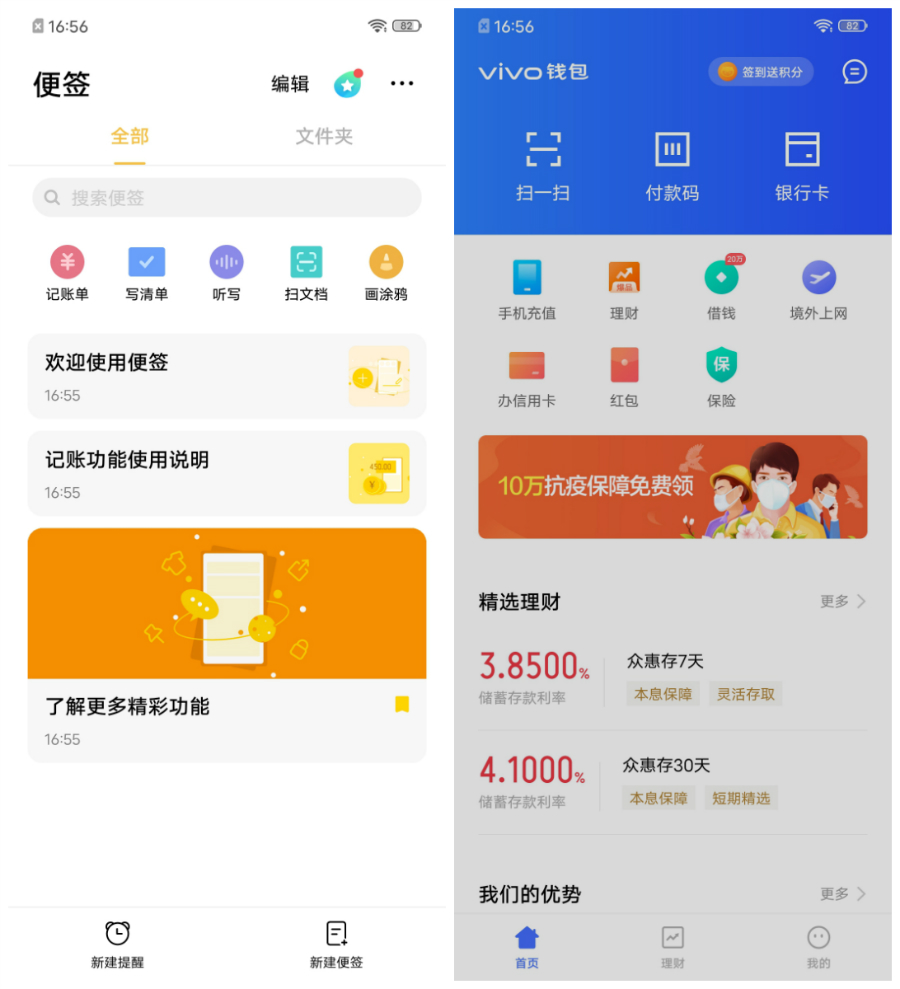Create a reminder with 新建提醒

pos(117,945)
